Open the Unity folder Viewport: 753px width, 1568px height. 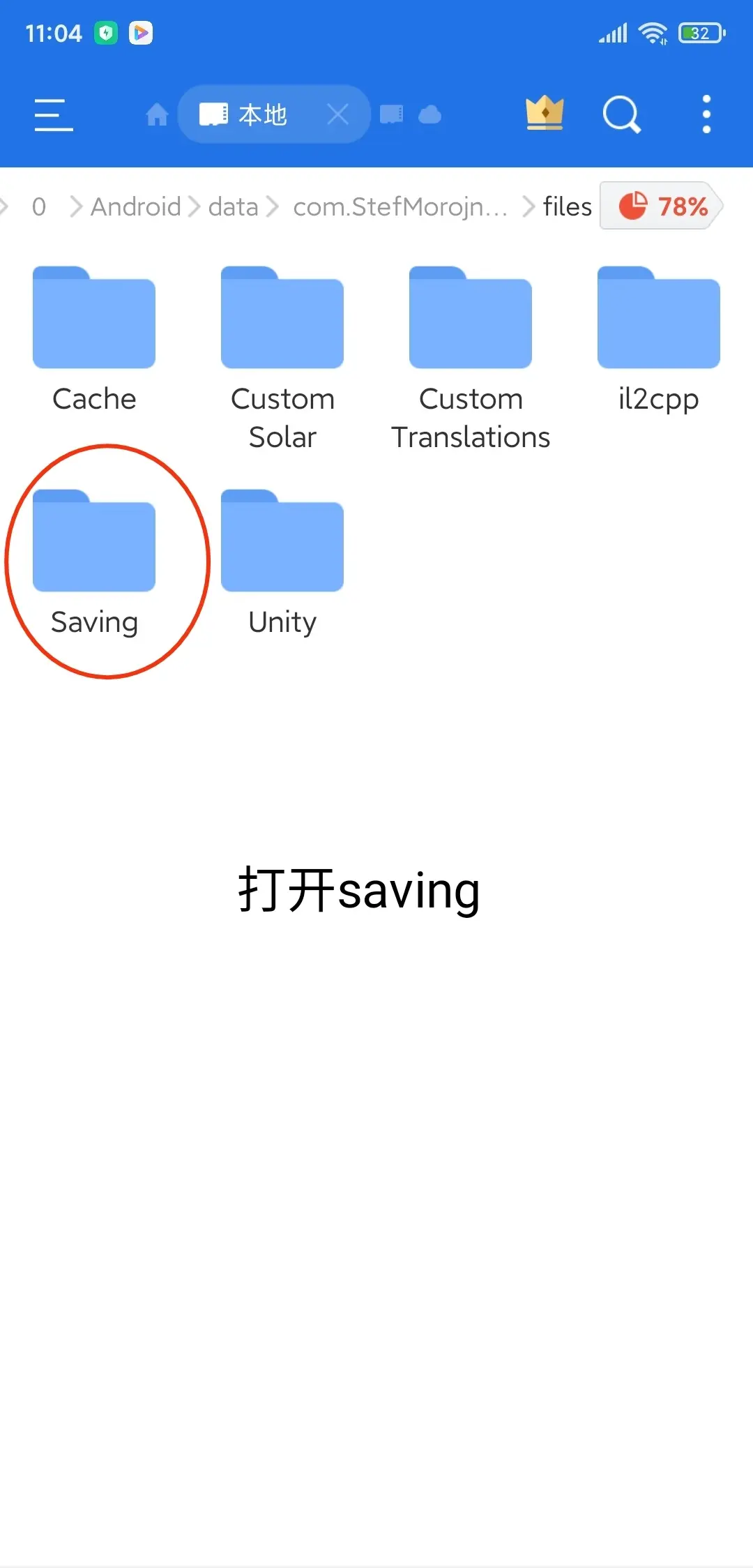click(x=282, y=563)
